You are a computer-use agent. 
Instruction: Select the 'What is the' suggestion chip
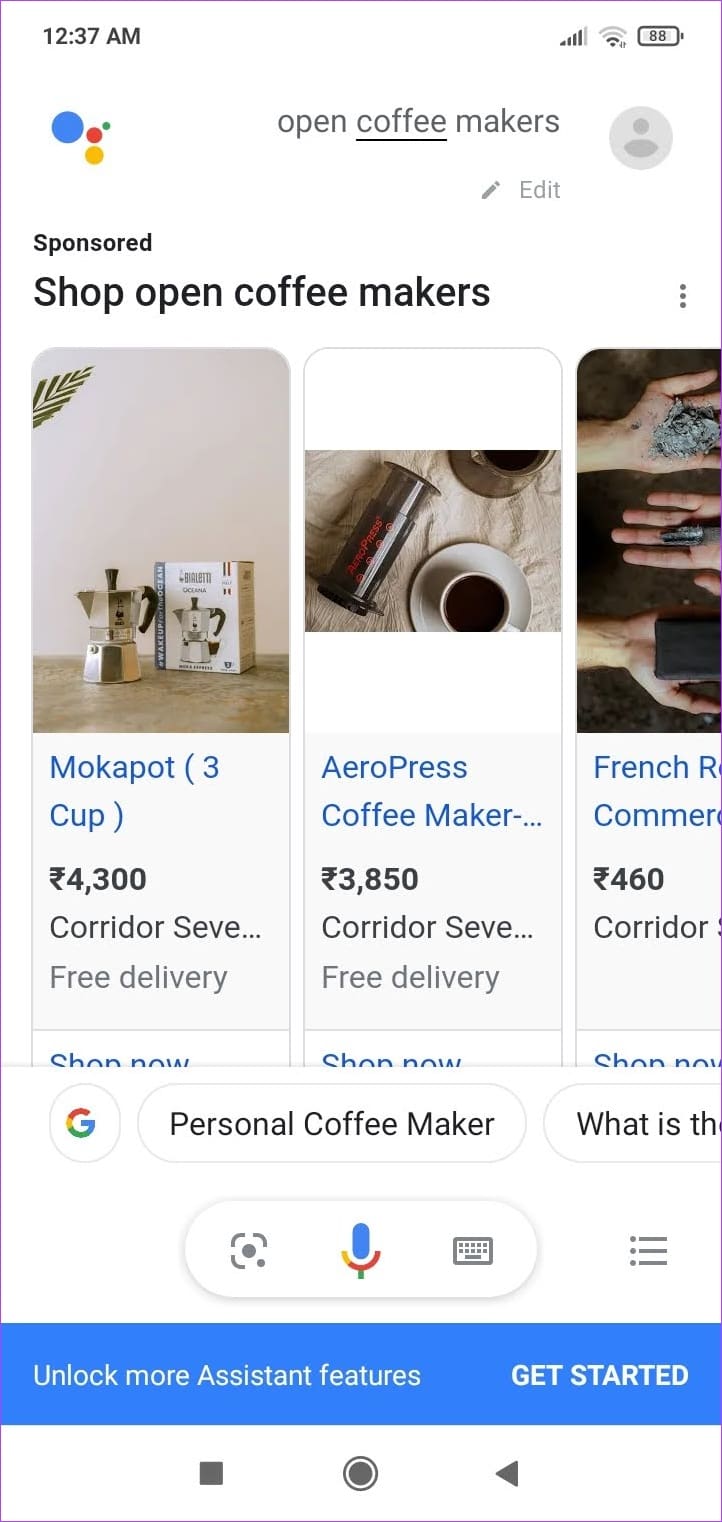pyautogui.click(x=633, y=1124)
